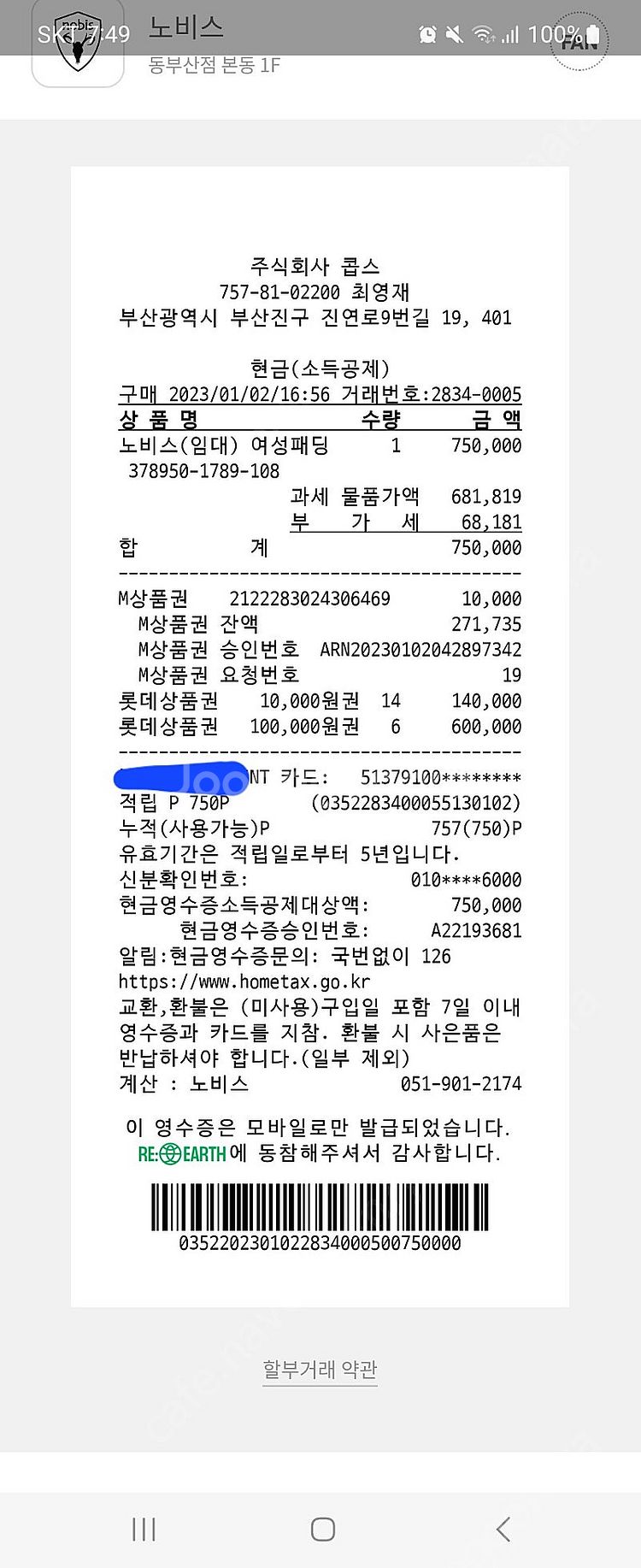Open recent apps from the navigation bar

(x=144, y=1529)
